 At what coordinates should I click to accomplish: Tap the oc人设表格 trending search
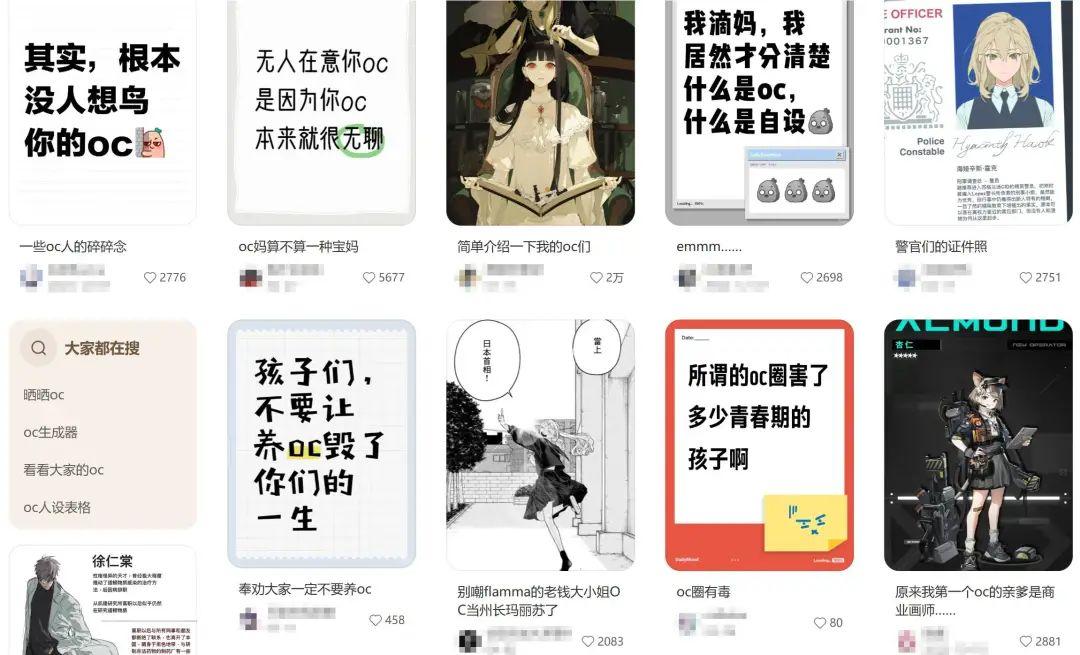pos(57,507)
